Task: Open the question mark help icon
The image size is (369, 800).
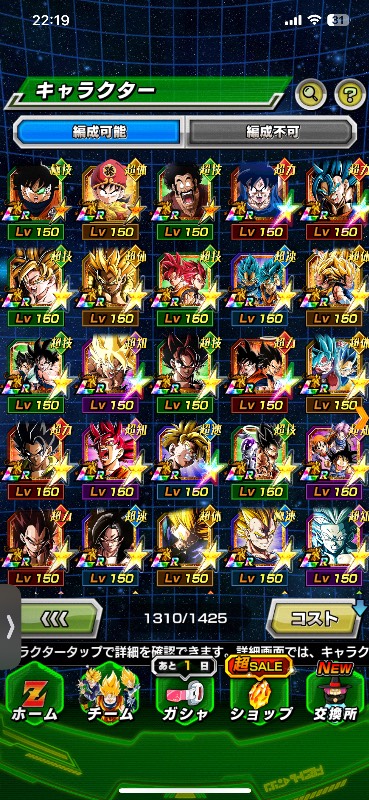Action: click(350, 94)
